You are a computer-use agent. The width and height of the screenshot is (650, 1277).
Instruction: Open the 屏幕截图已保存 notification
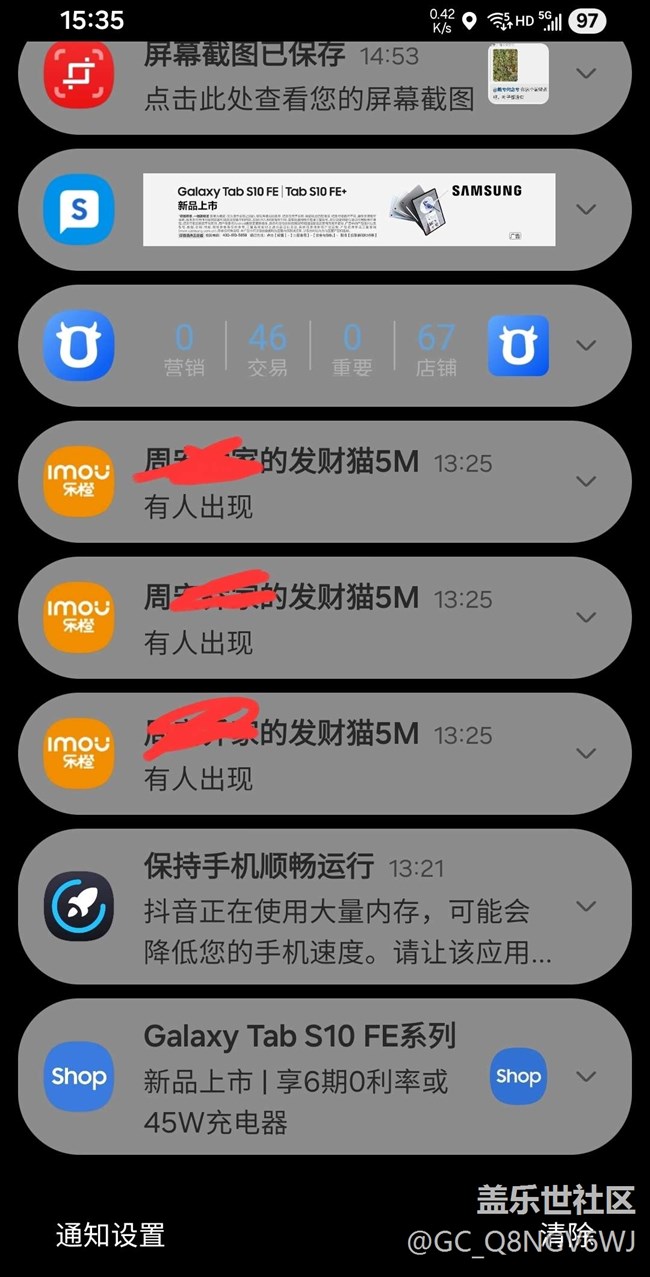coord(300,76)
